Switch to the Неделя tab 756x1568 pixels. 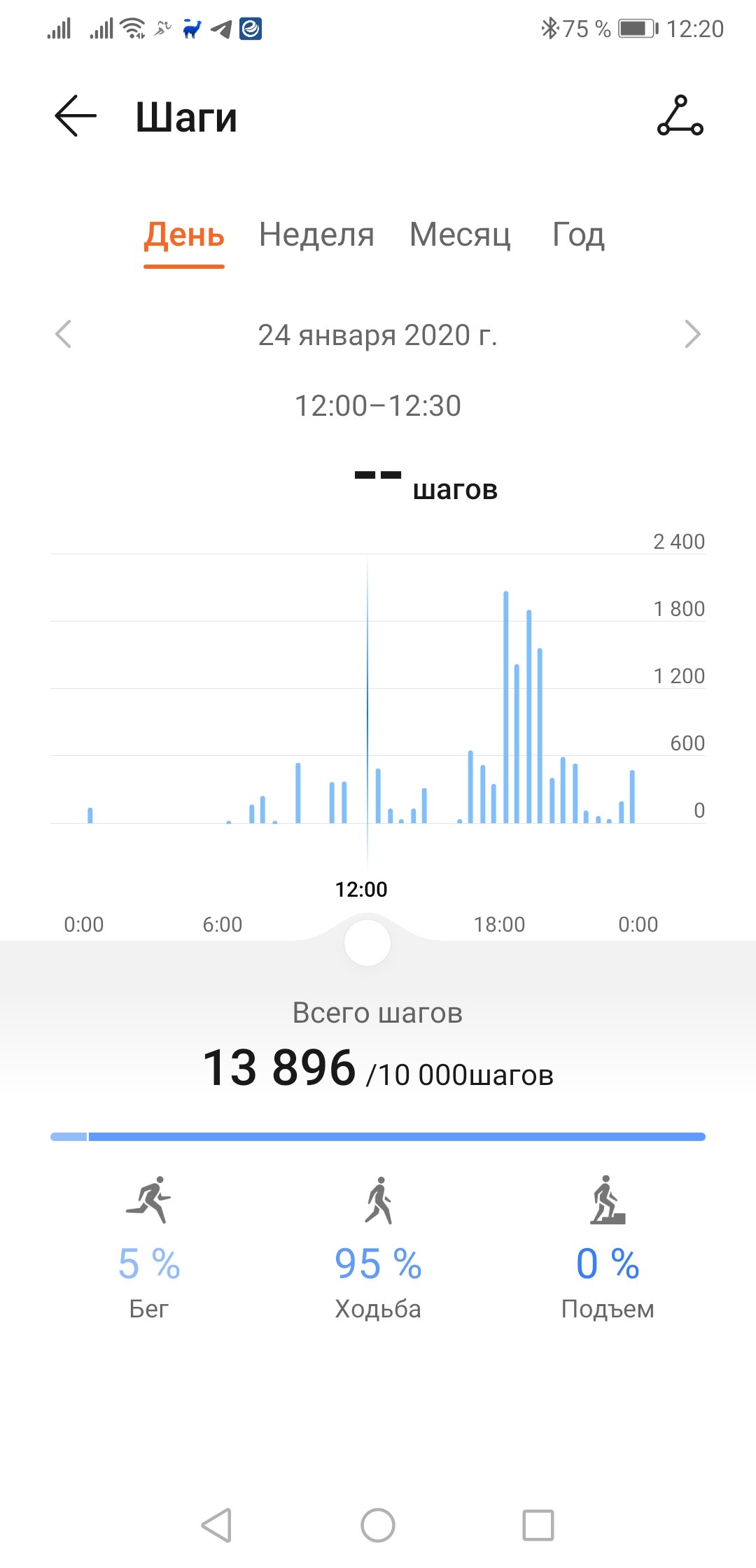[316, 234]
